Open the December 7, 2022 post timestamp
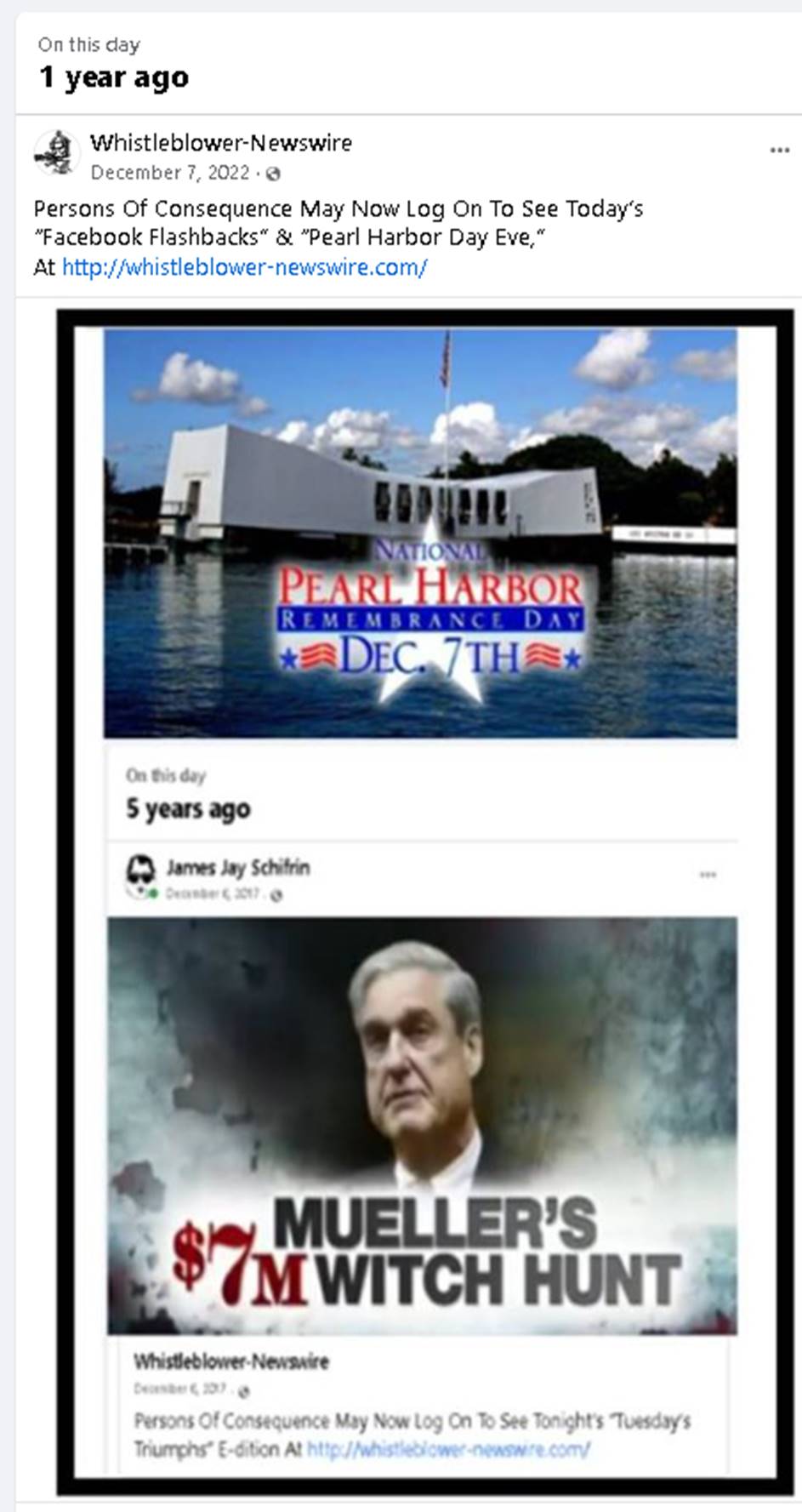 click(169, 173)
